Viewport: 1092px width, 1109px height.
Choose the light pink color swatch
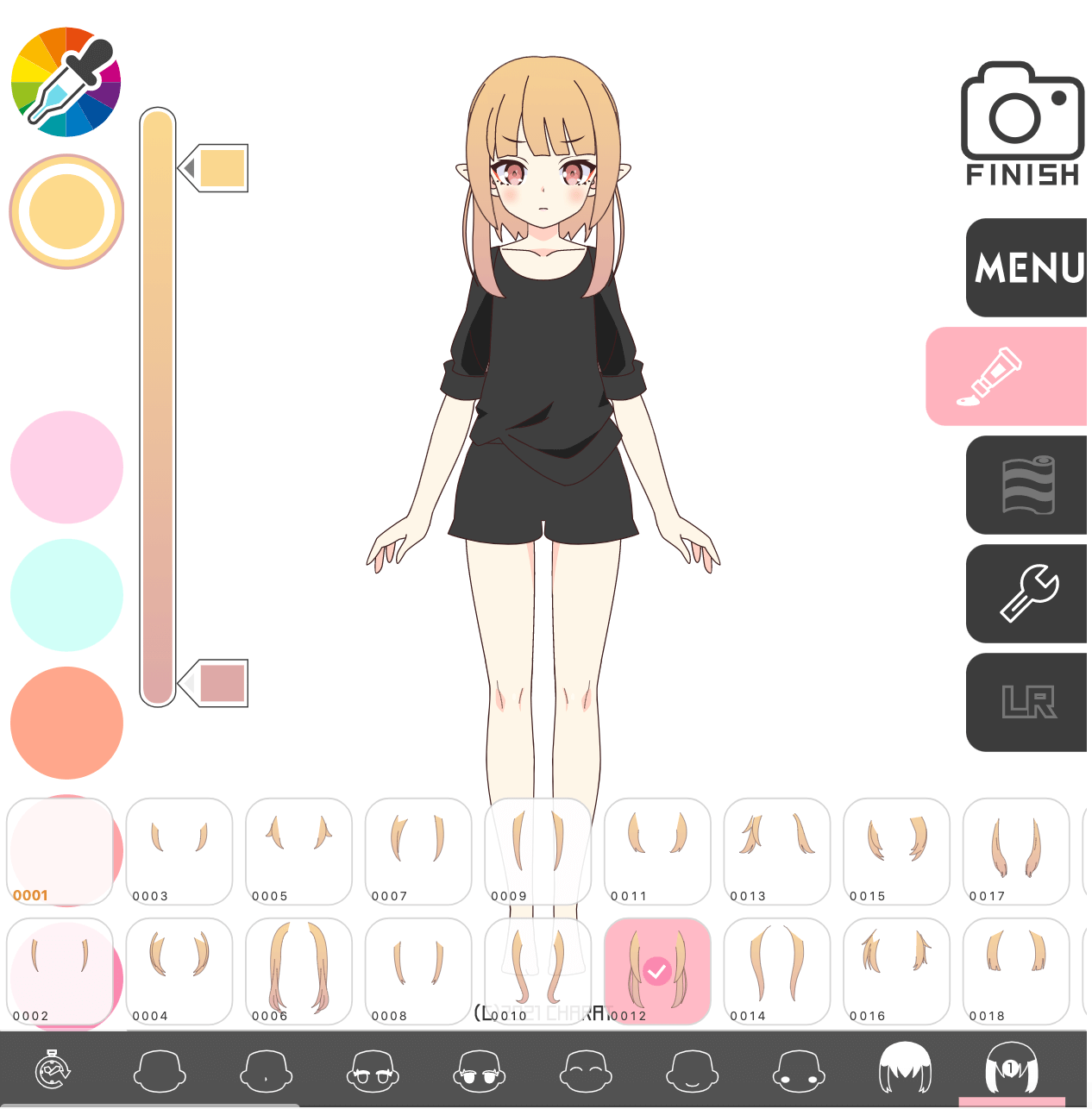(x=66, y=467)
